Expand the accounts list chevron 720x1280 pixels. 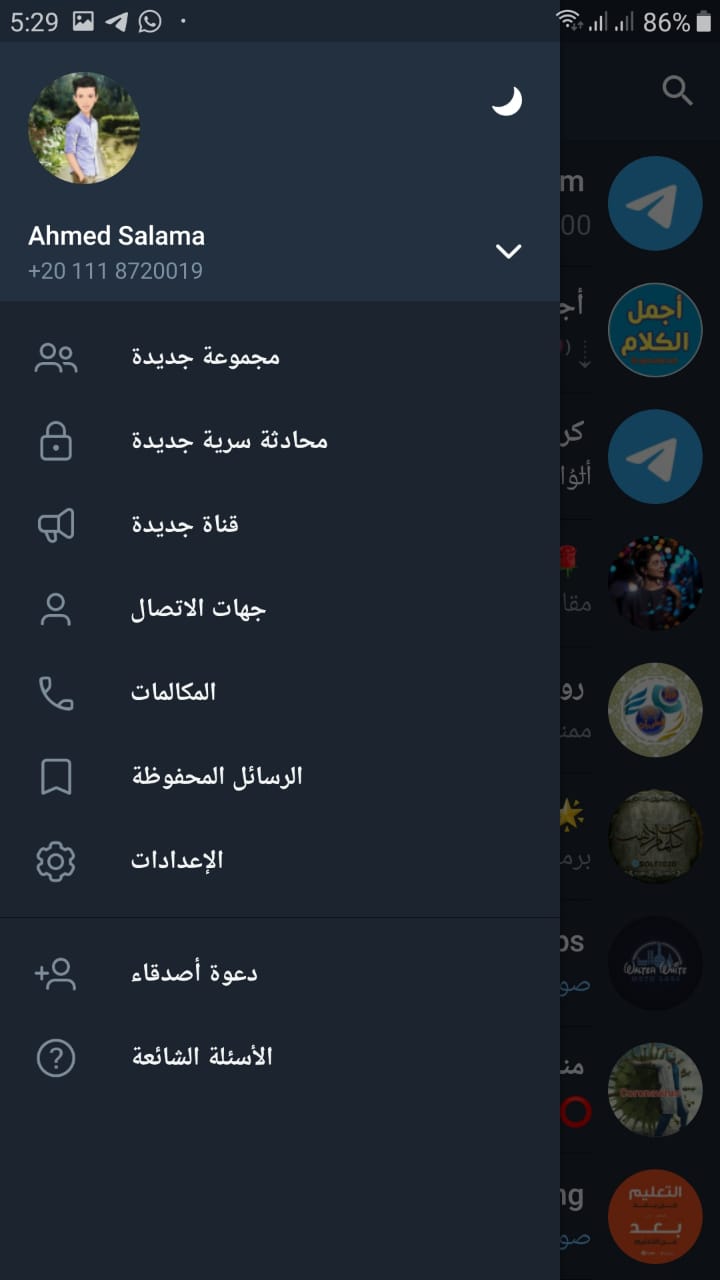point(509,251)
